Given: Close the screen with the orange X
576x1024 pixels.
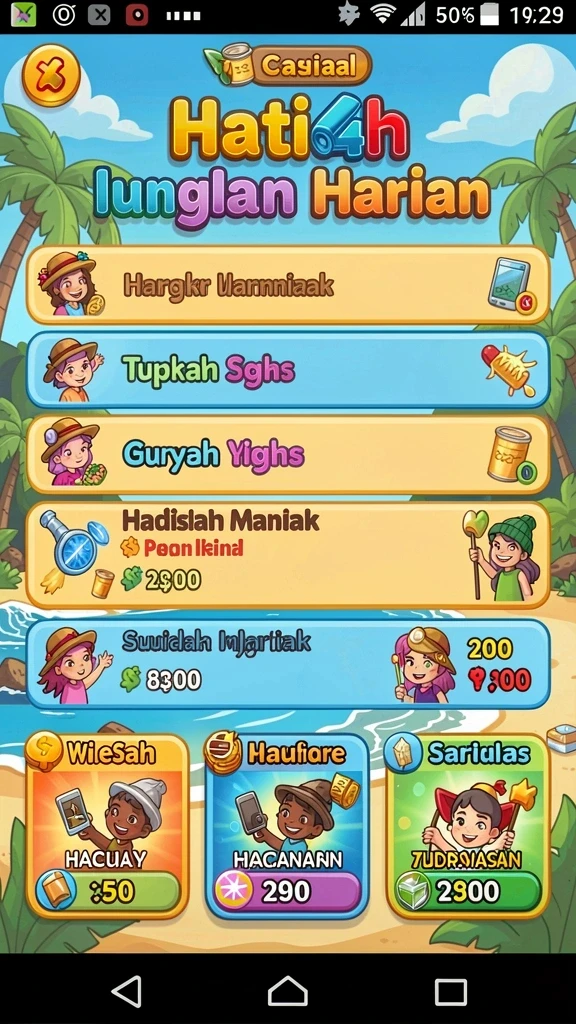Looking at the screenshot, I should tap(51, 76).
